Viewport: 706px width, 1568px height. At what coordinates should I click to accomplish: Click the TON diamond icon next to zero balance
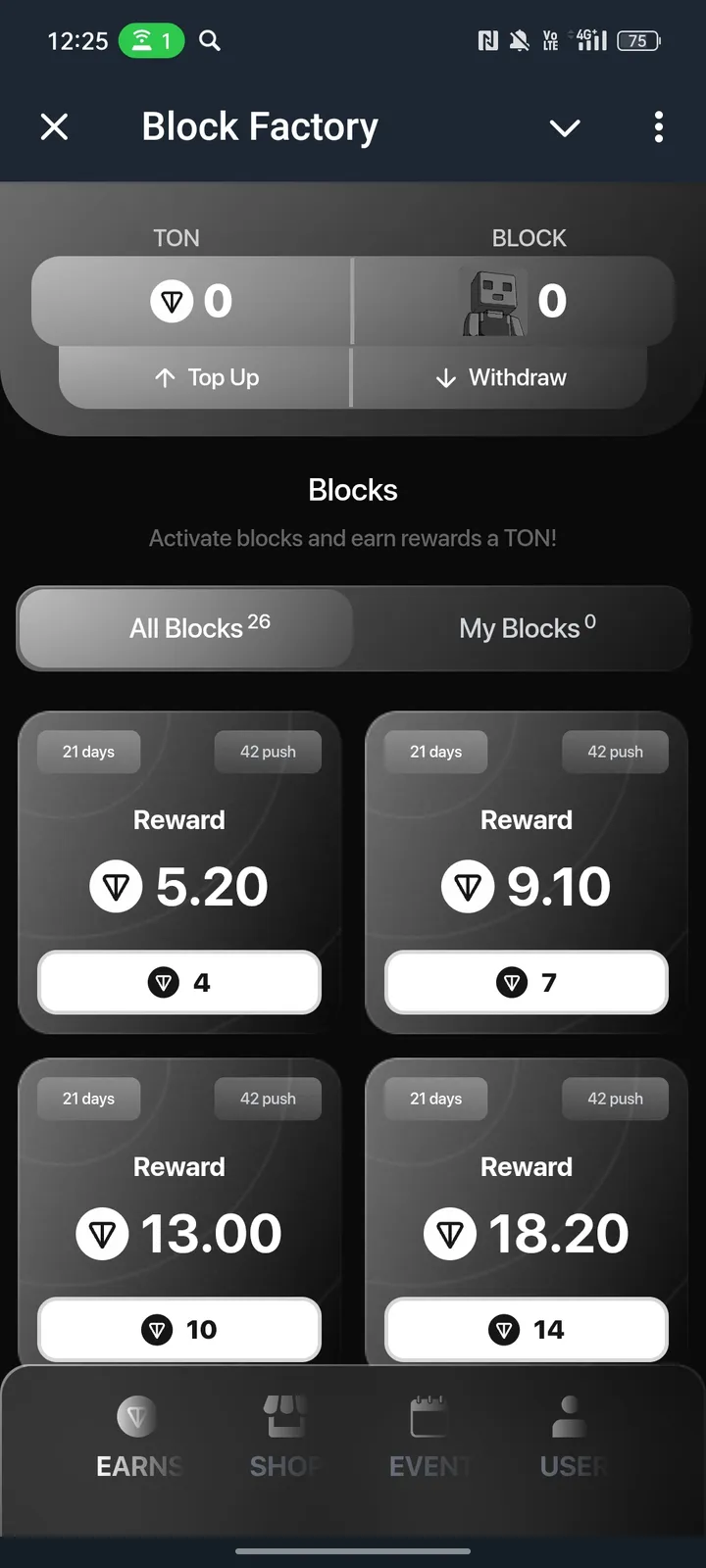pos(173,301)
